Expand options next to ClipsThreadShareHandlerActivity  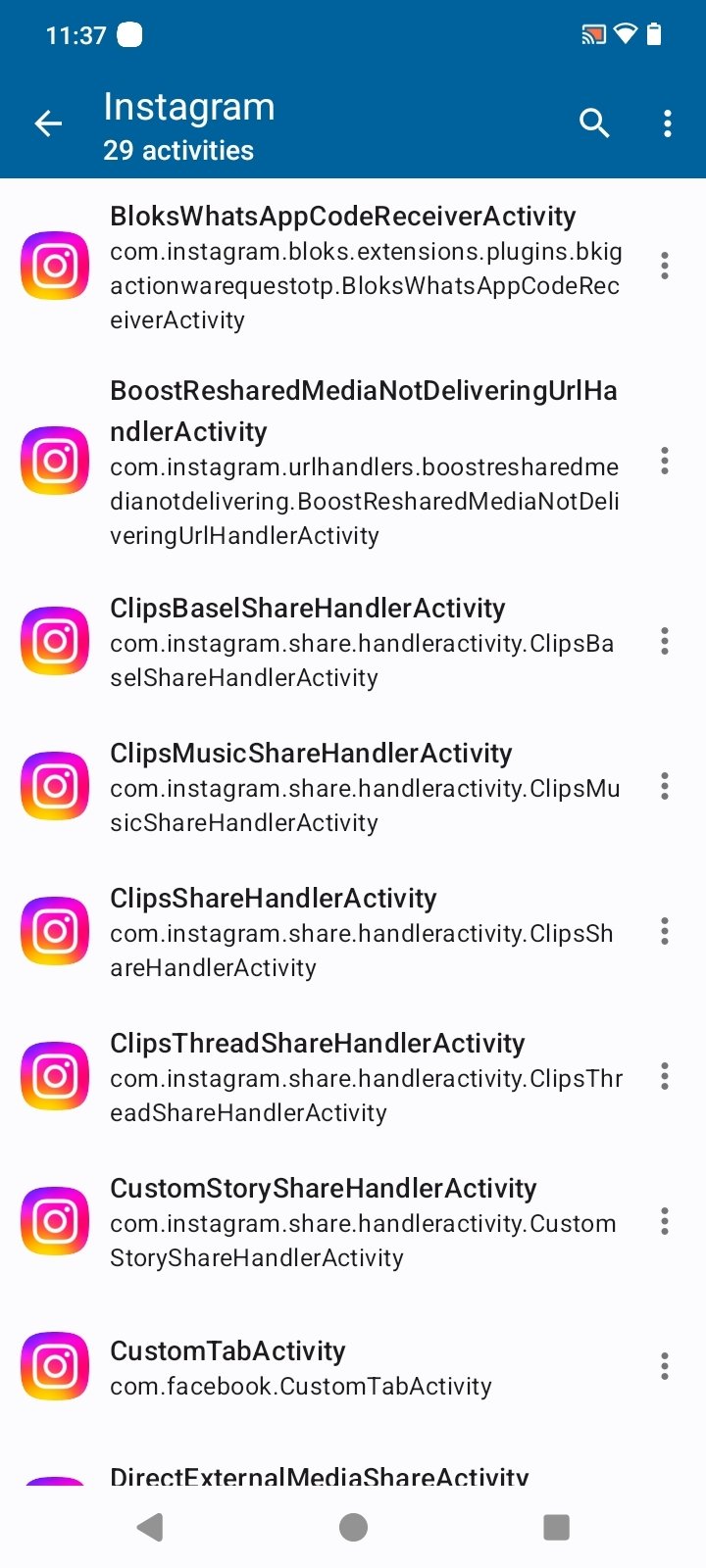[x=665, y=1076]
